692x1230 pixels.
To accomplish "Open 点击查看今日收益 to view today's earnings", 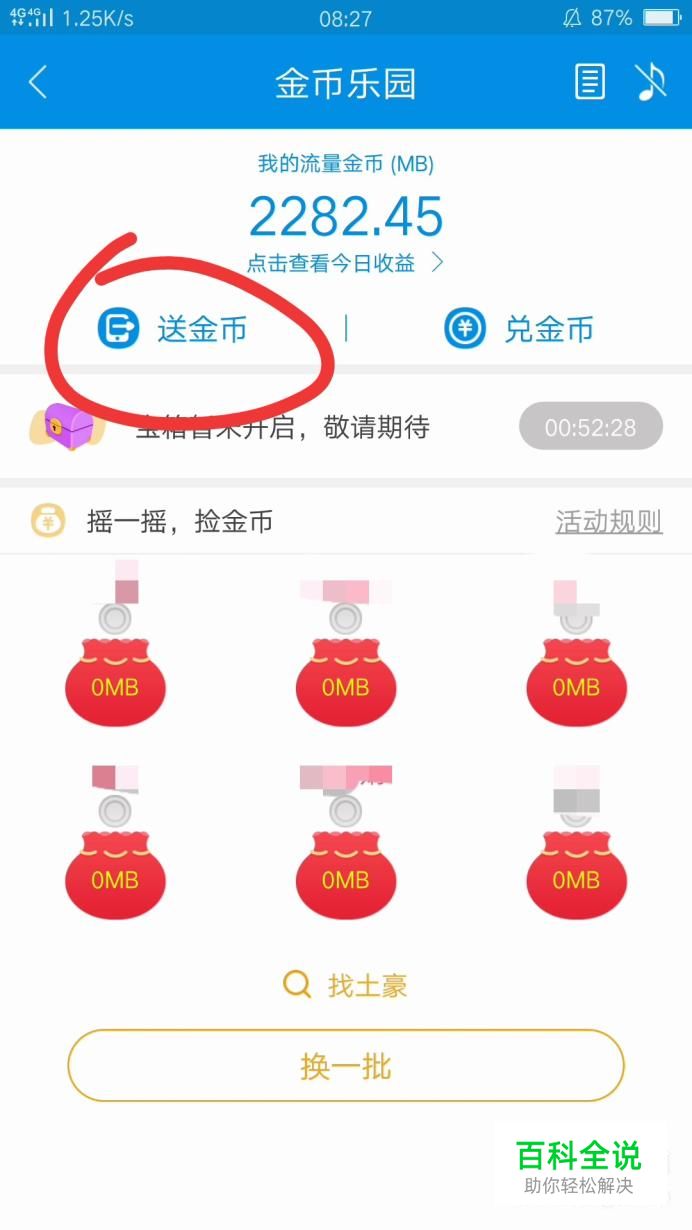I will click(x=345, y=263).
